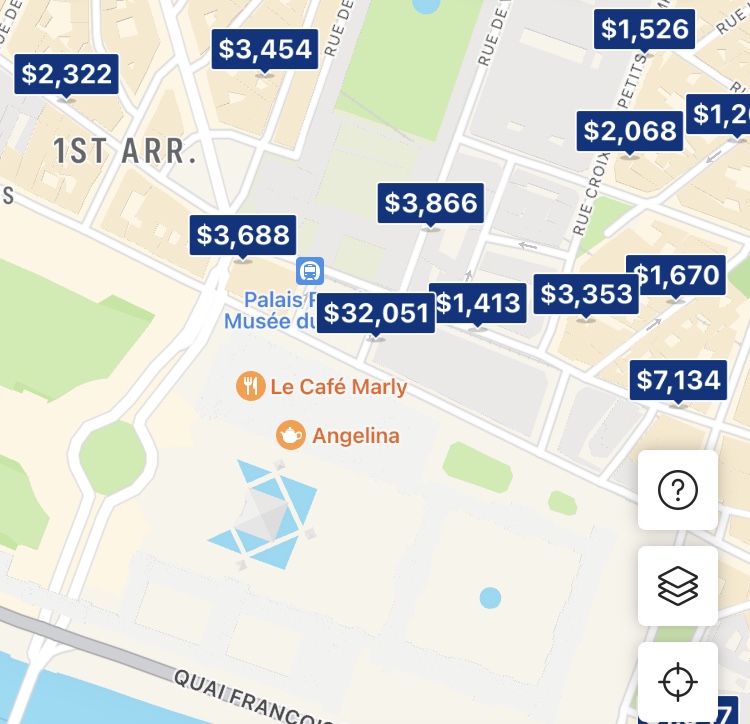Select the $2,068 price marker
The height and width of the screenshot is (724, 750).
click(631, 131)
